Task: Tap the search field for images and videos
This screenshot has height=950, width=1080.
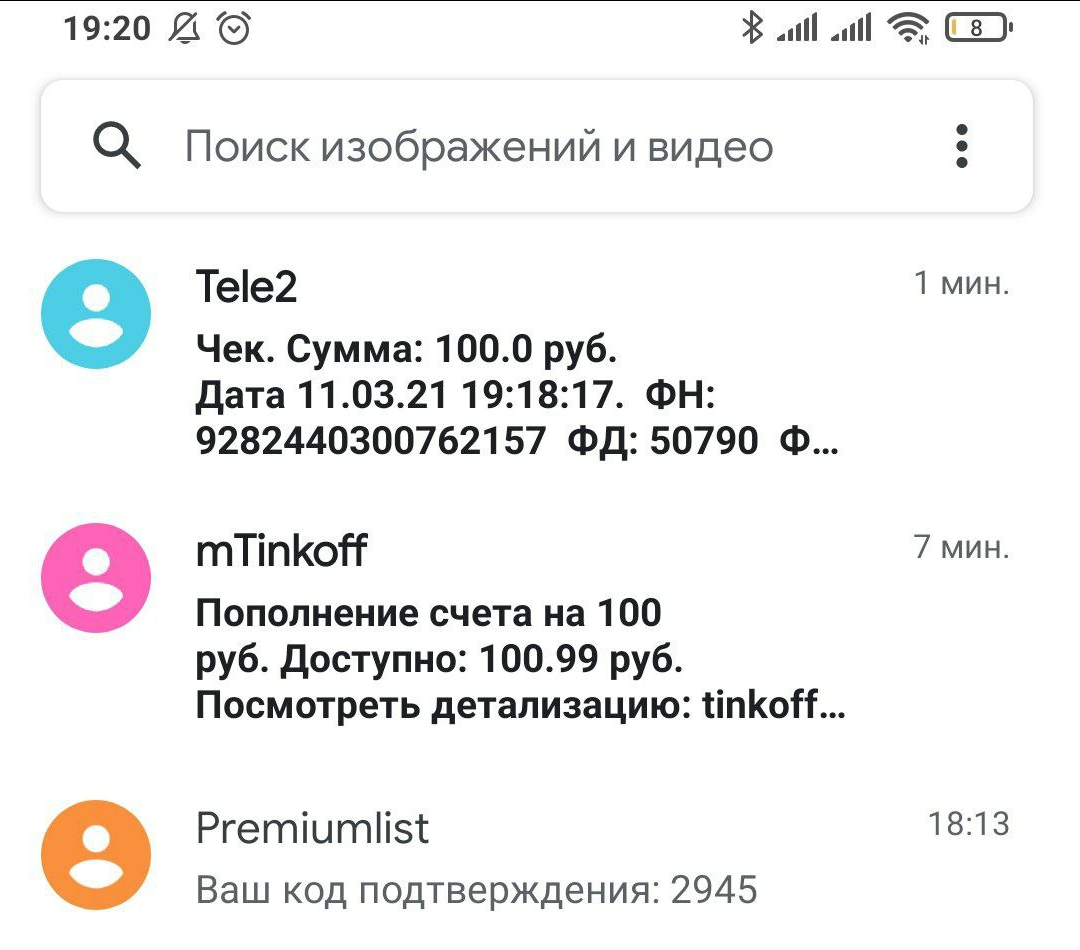Action: coord(537,146)
